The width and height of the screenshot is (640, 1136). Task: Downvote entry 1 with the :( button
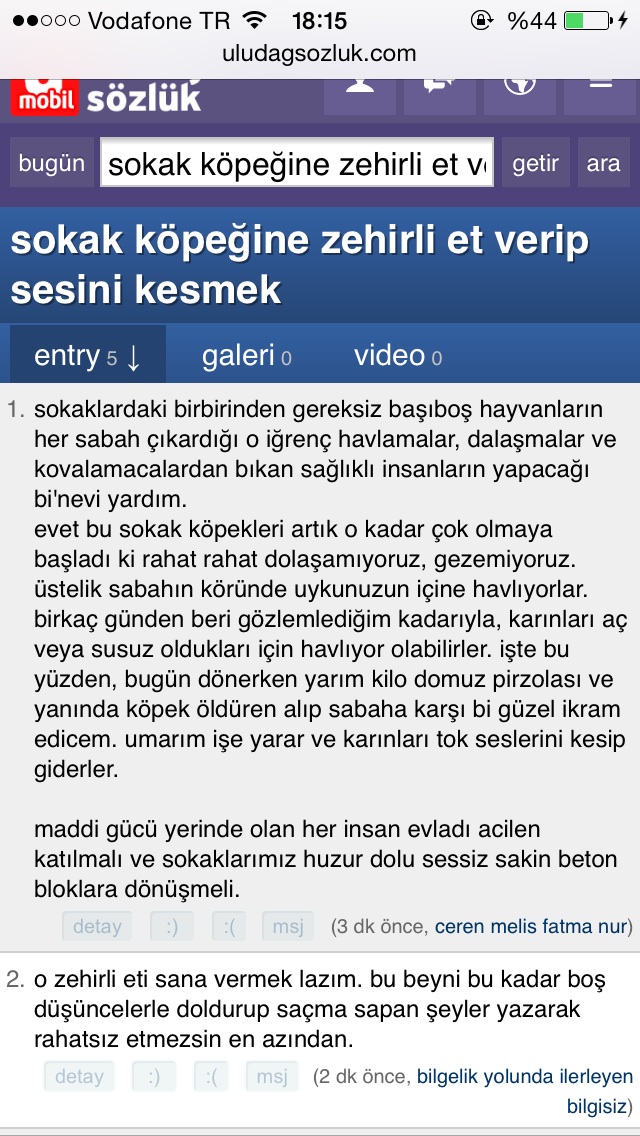pyautogui.click(x=229, y=927)
